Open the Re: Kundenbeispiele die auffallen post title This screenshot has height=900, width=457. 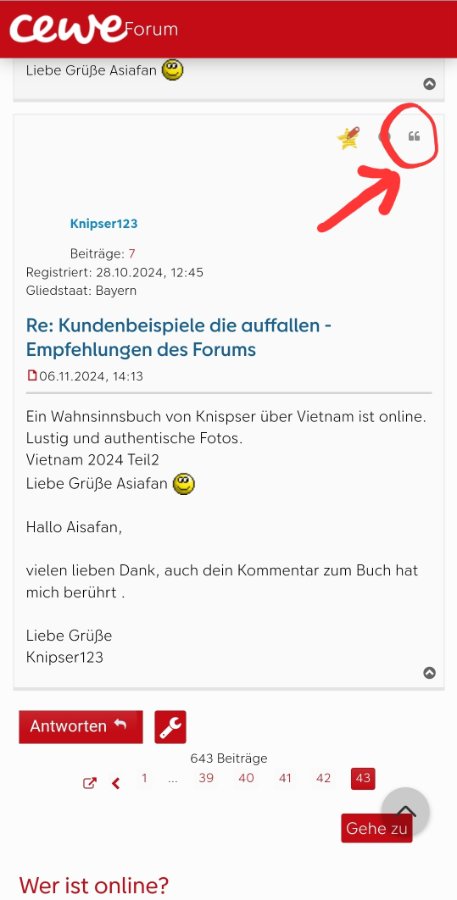[x=179, y=338]
